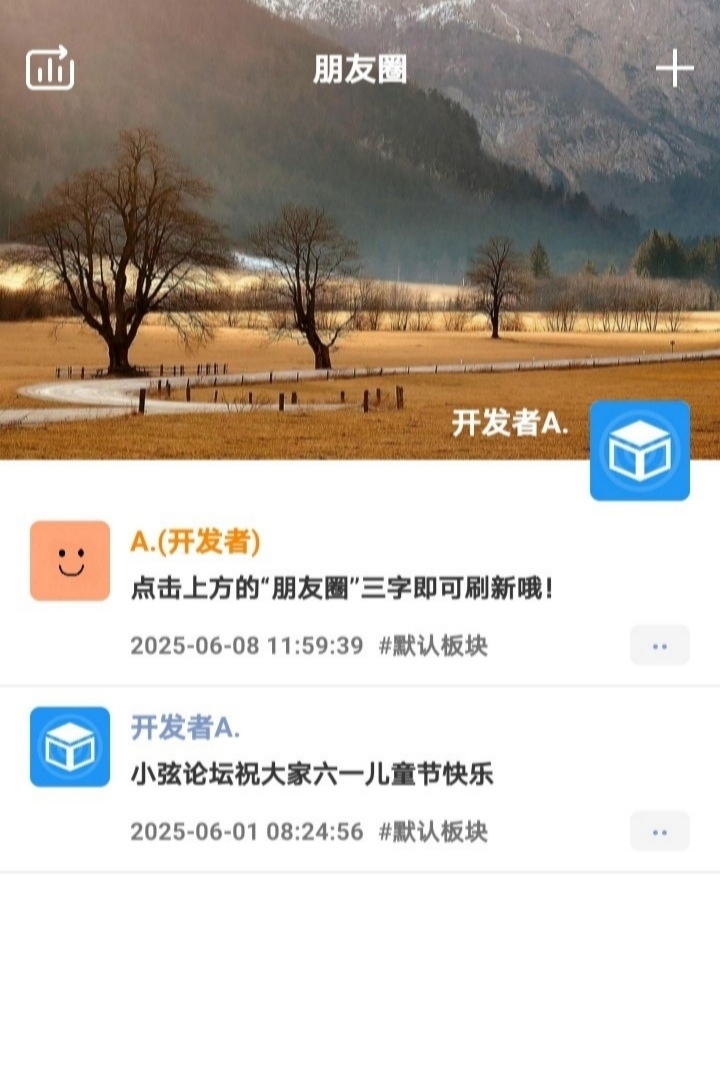
Task: Open A.(开发者) username link
Action: tap(196, 542)
